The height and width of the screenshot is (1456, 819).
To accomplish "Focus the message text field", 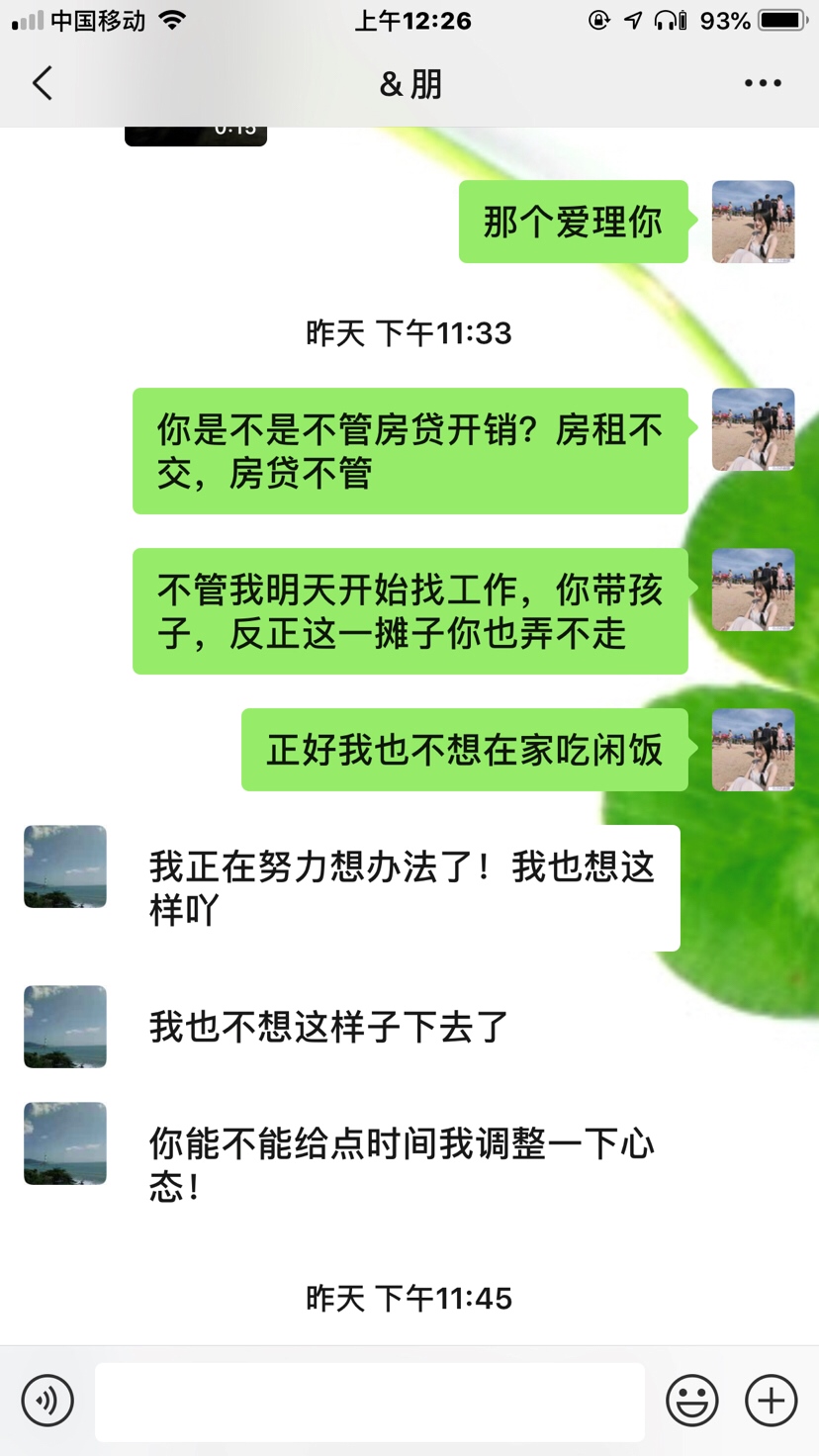I will tap(369, 1402).
